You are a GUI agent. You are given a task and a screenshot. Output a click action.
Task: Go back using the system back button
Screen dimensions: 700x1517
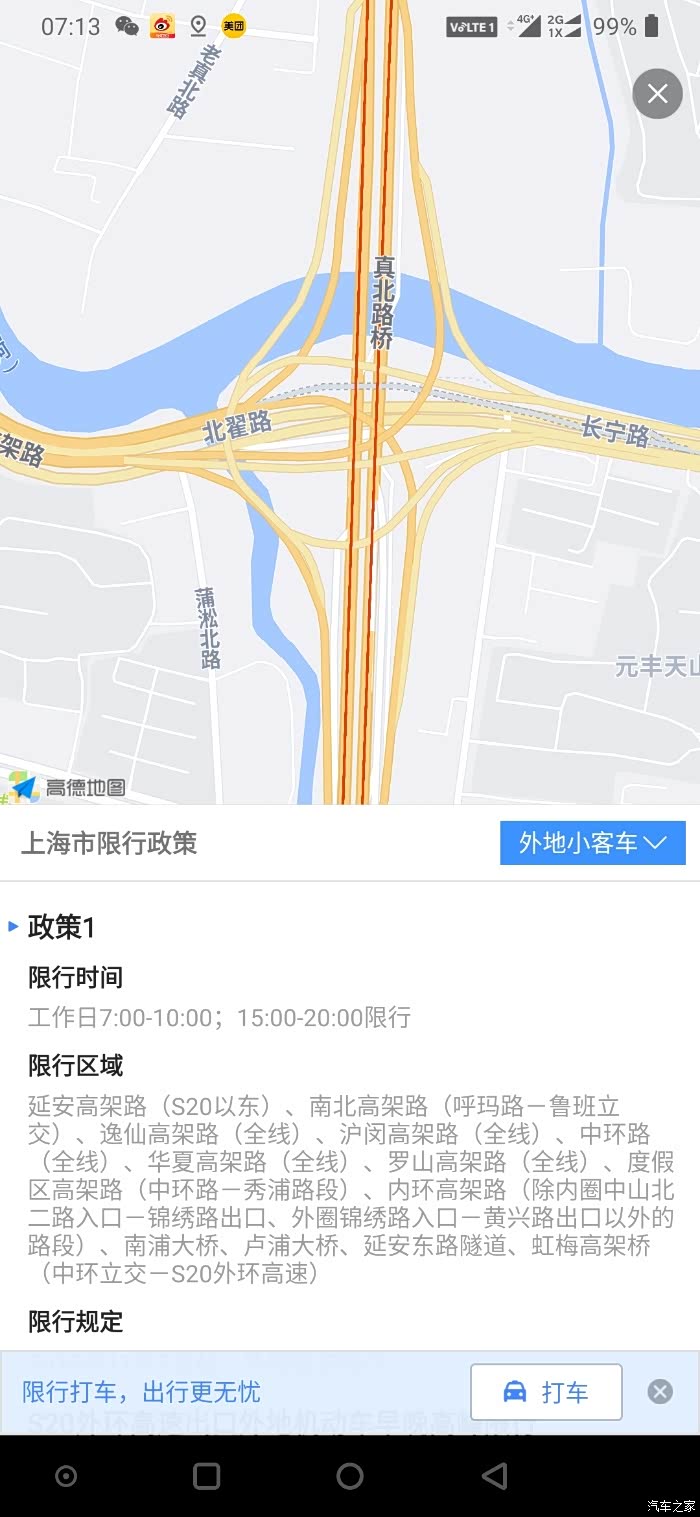point(494,1476)
